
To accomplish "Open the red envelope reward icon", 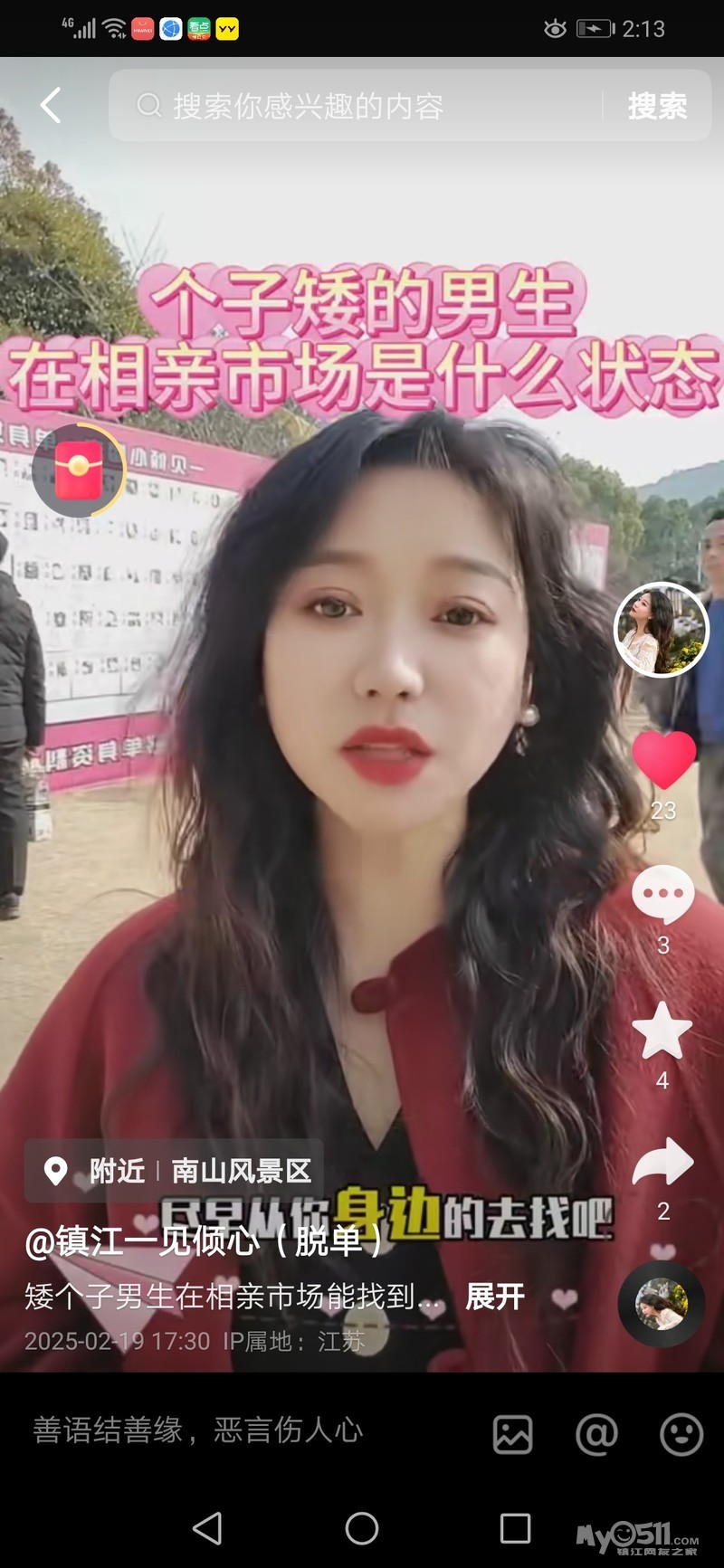I will tap(79, 470).
